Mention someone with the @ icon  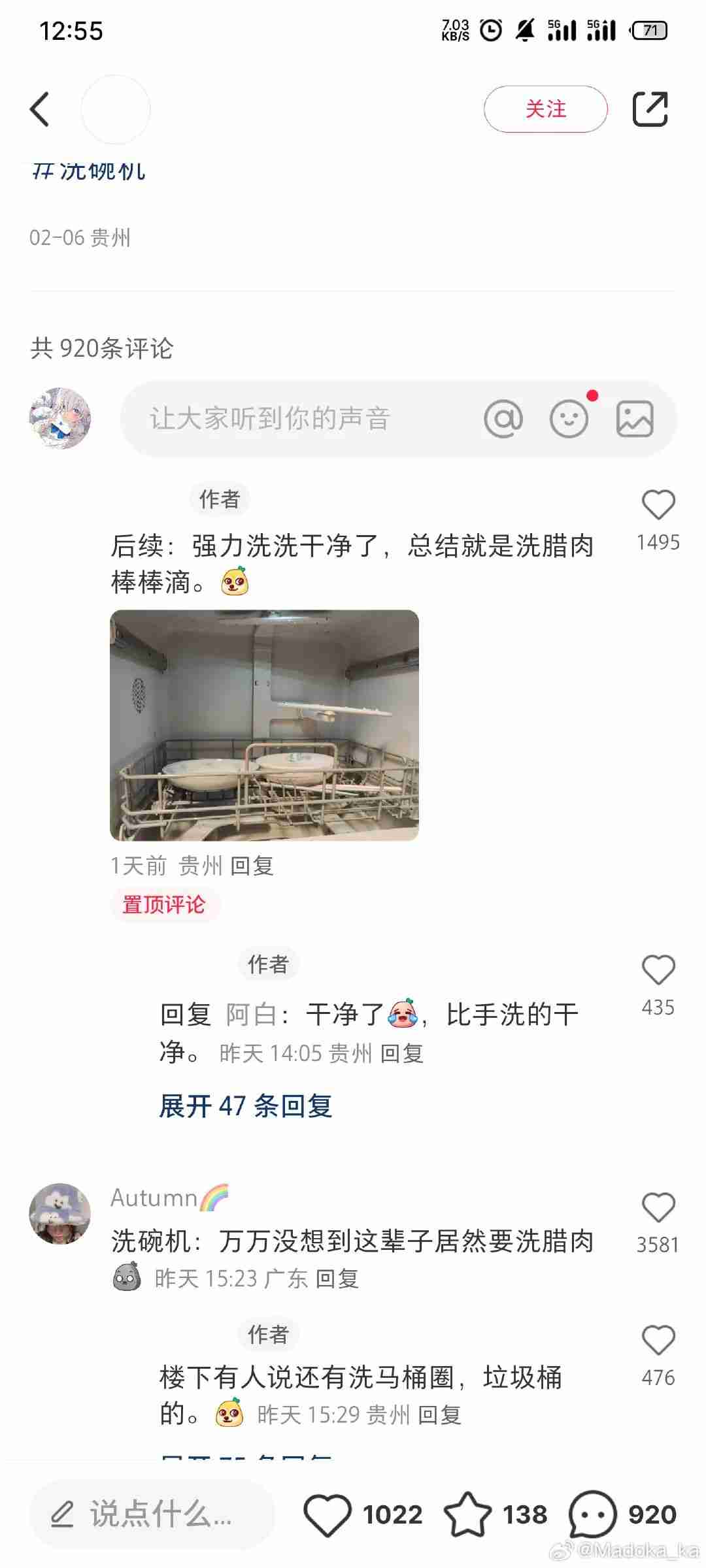pos(503,419)
